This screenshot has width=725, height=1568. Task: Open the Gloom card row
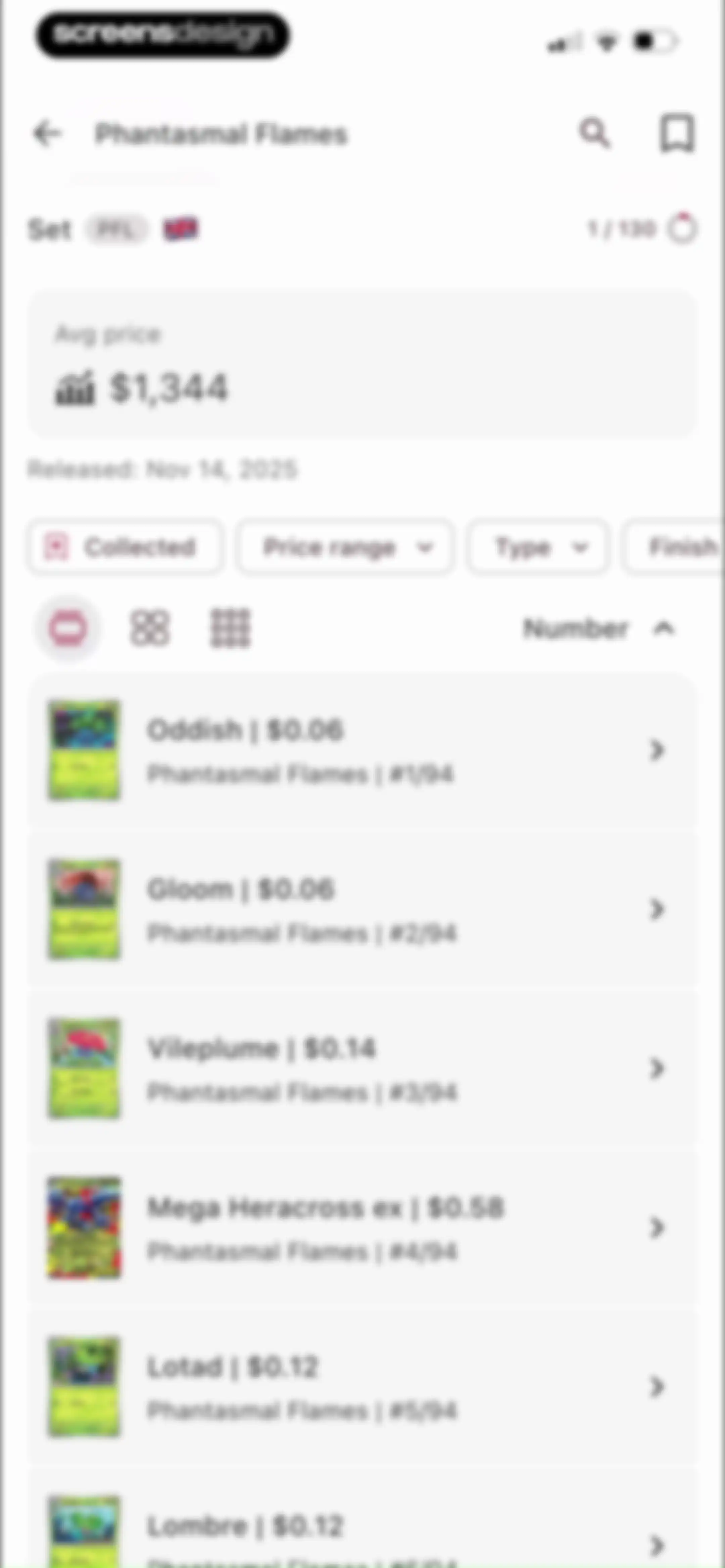click(362, 909)
